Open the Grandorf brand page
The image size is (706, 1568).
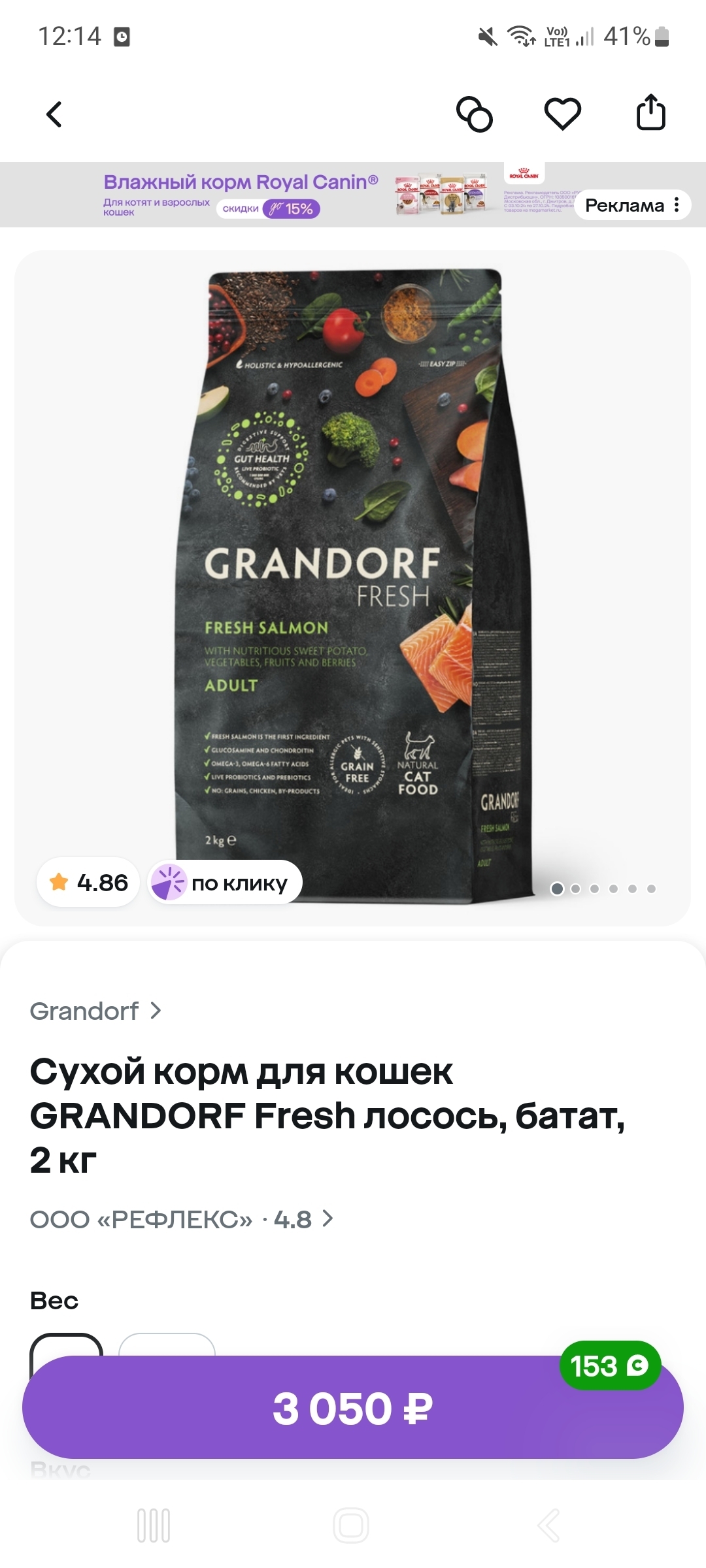click(x=95, y=1011)
